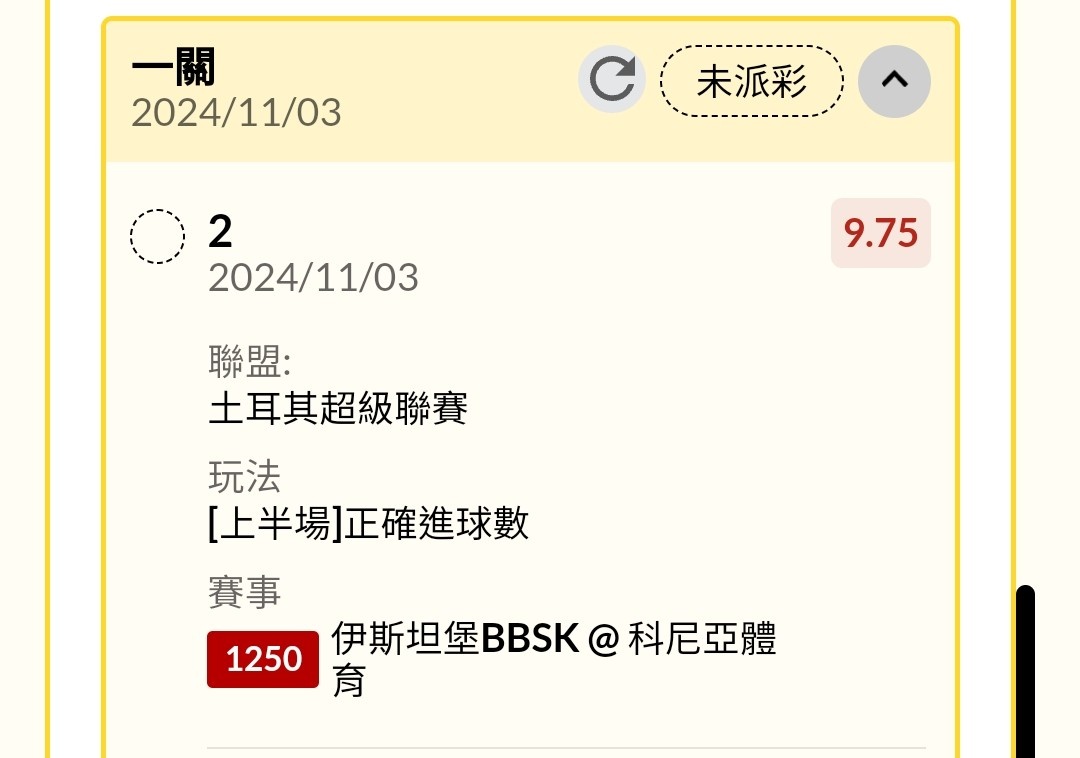Tap the 未派彩 status chip
Screen dimensions: 1080x758
(x=752, y=81)
